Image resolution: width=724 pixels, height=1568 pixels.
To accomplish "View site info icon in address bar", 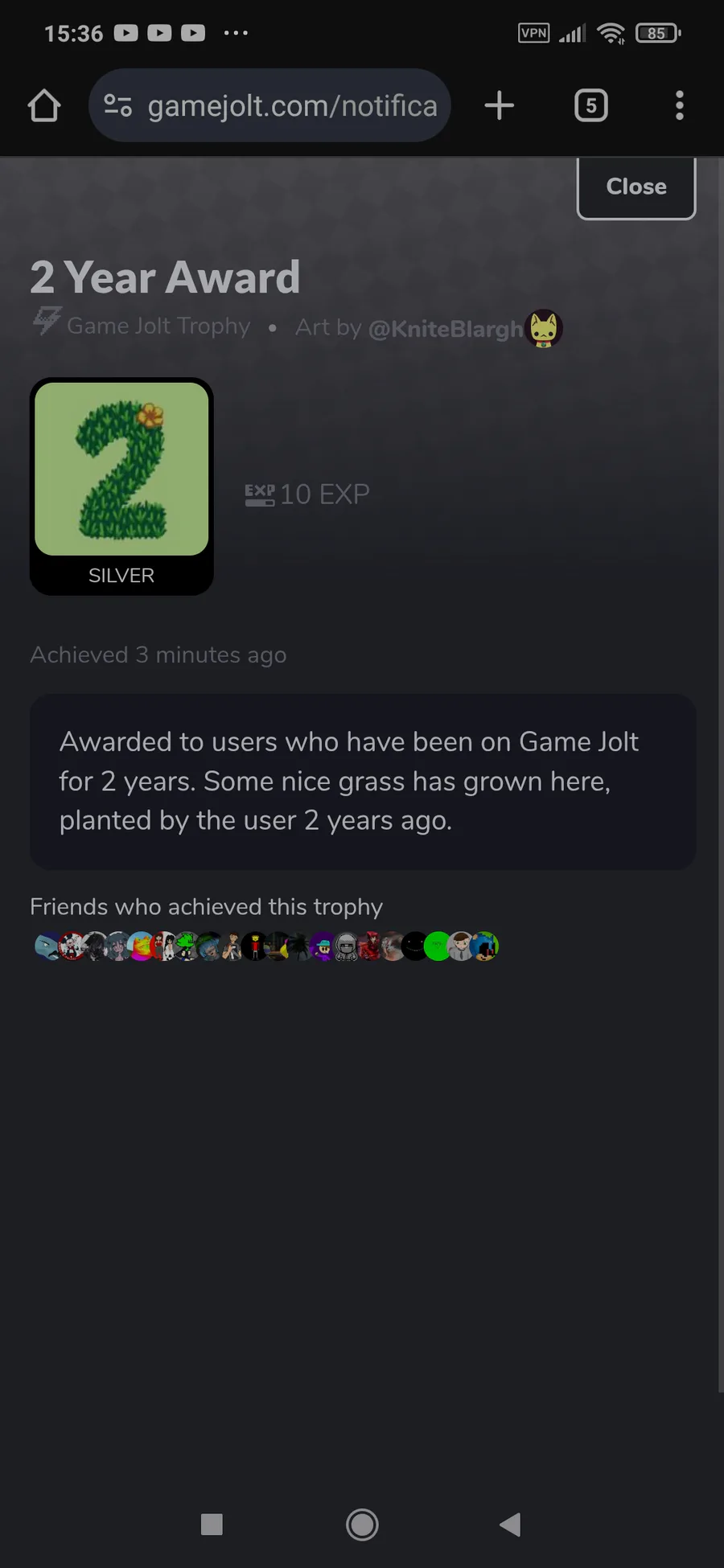I will pyautogui.click(x=118, y=105).
